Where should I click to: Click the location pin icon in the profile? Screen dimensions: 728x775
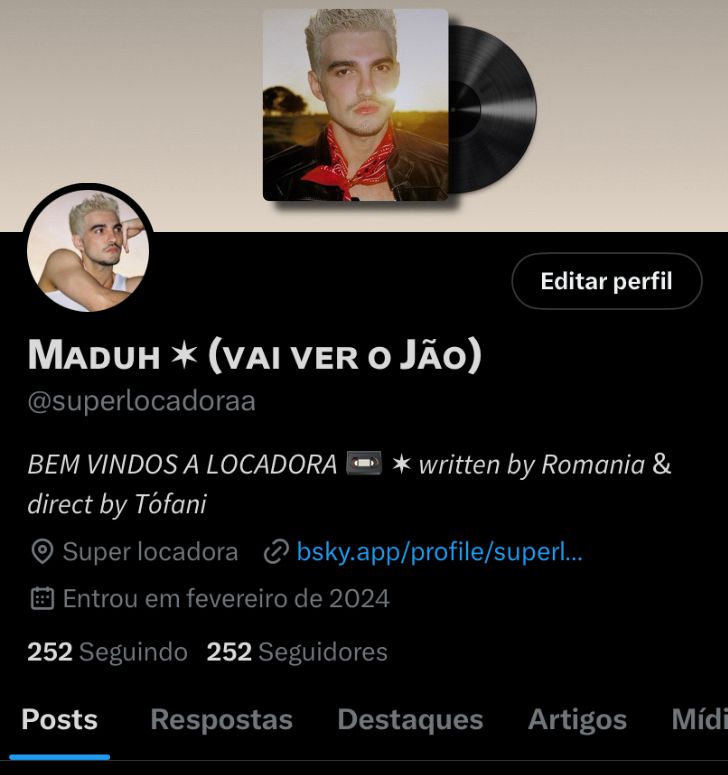[x=40, y=551]
